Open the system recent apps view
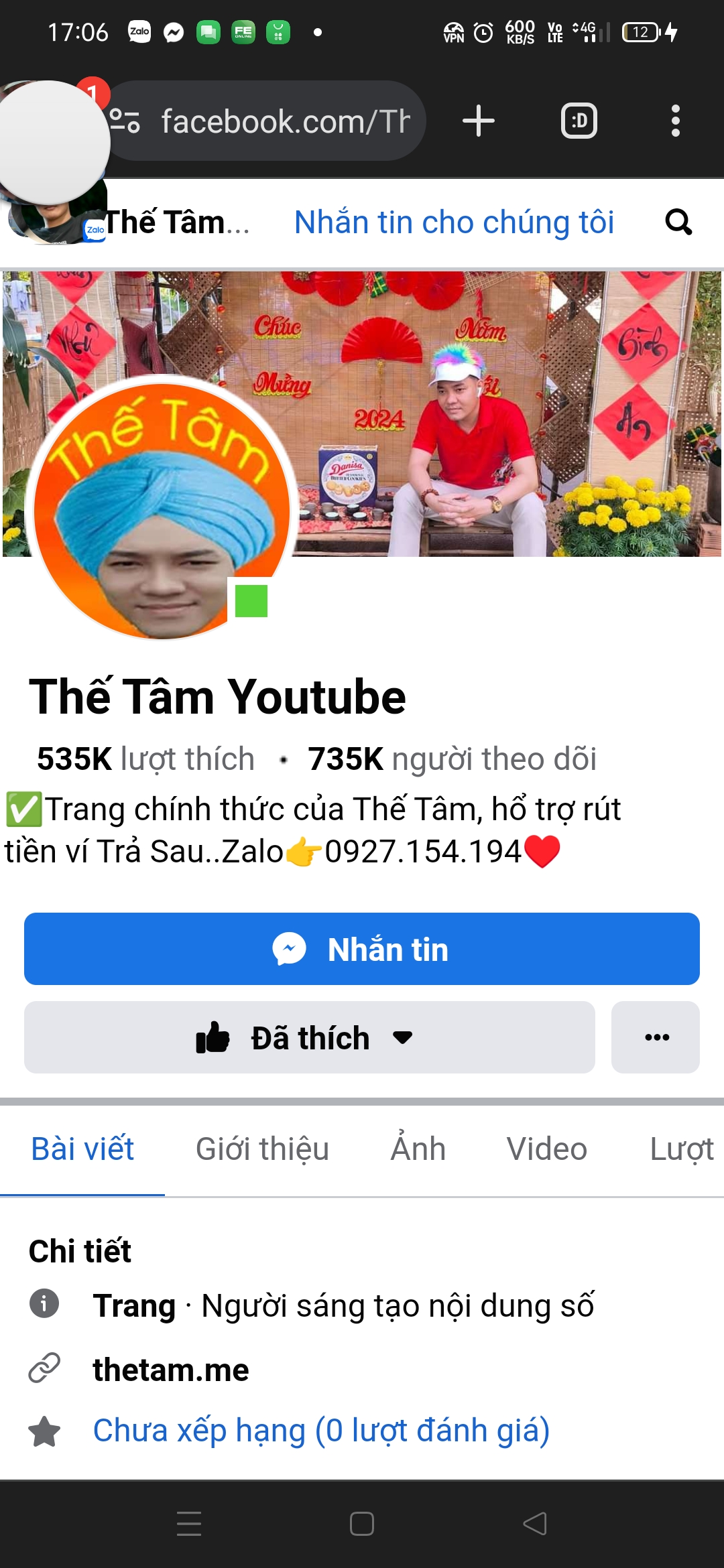This screenshot has height=1568, width=724. tap(189, 1524)
